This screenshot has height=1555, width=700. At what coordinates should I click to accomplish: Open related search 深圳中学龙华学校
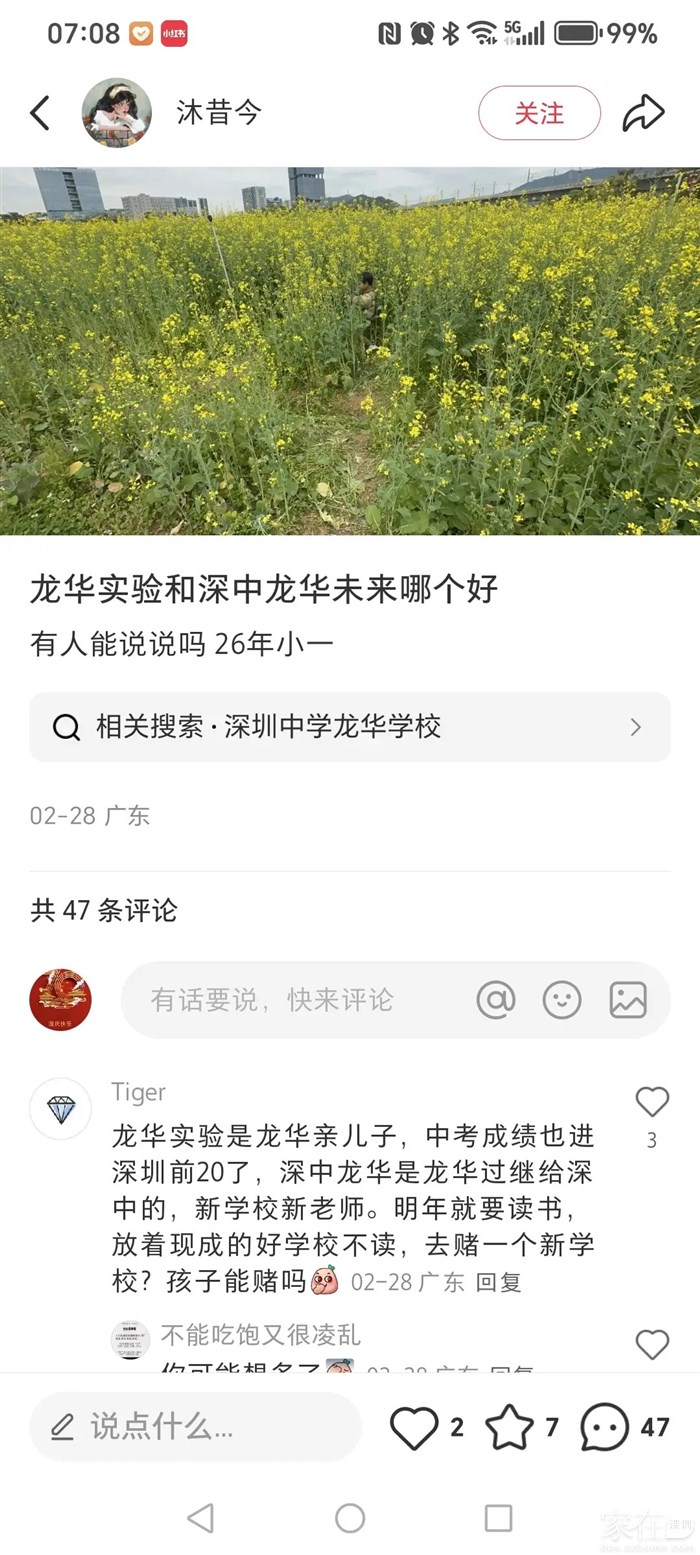(350, 727)
